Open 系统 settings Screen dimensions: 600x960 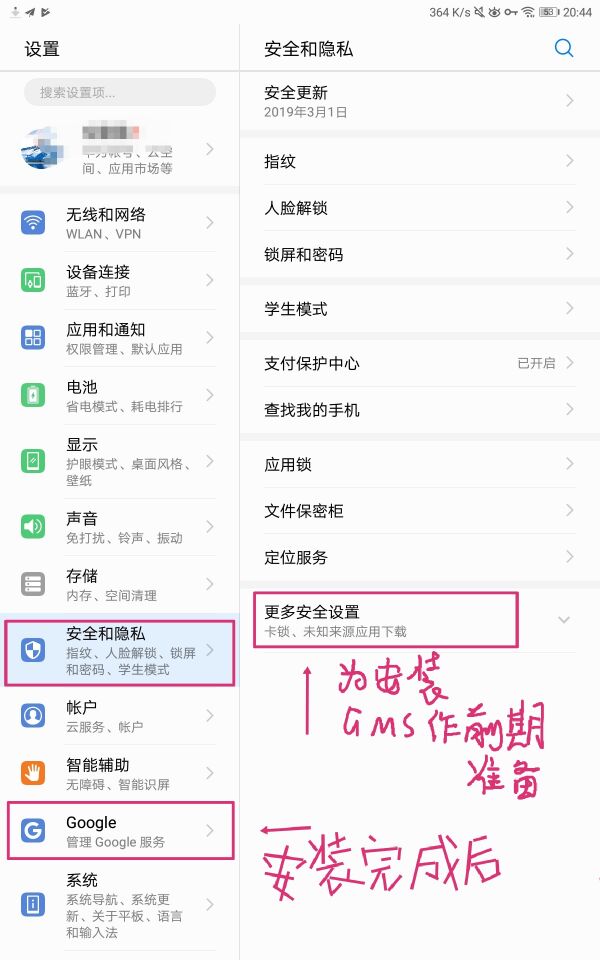[120, 905]
